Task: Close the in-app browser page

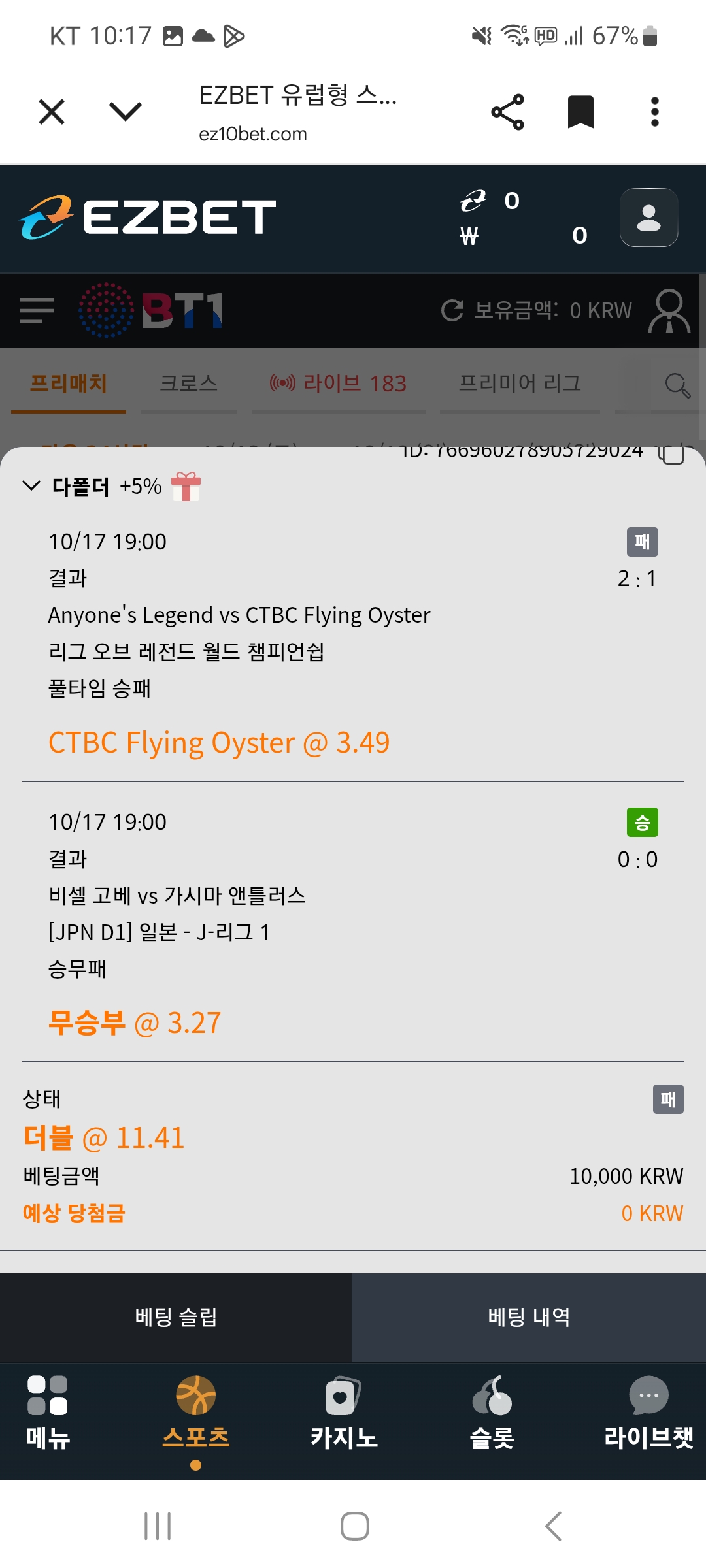Action: point(52,112)
